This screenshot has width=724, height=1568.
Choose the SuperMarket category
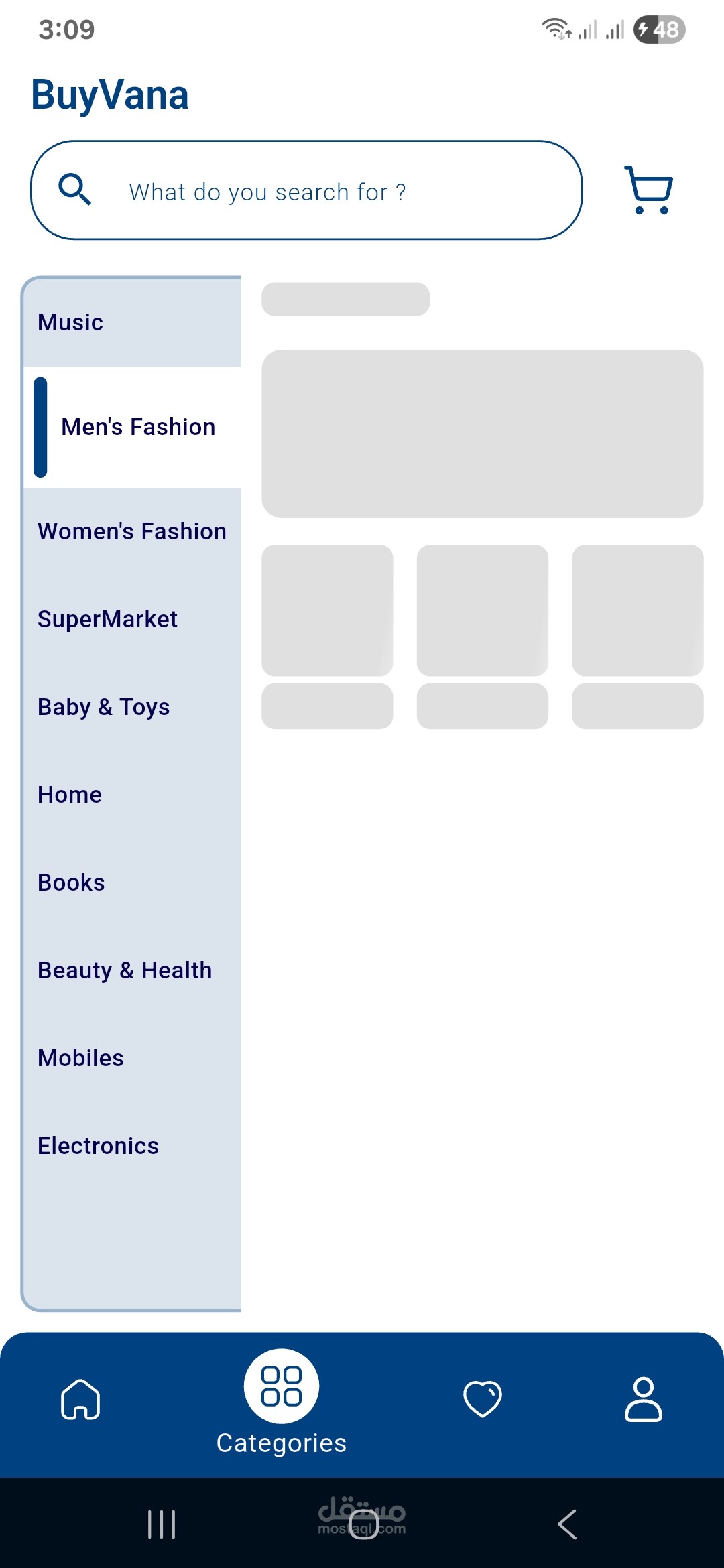[x=133, y=619]
